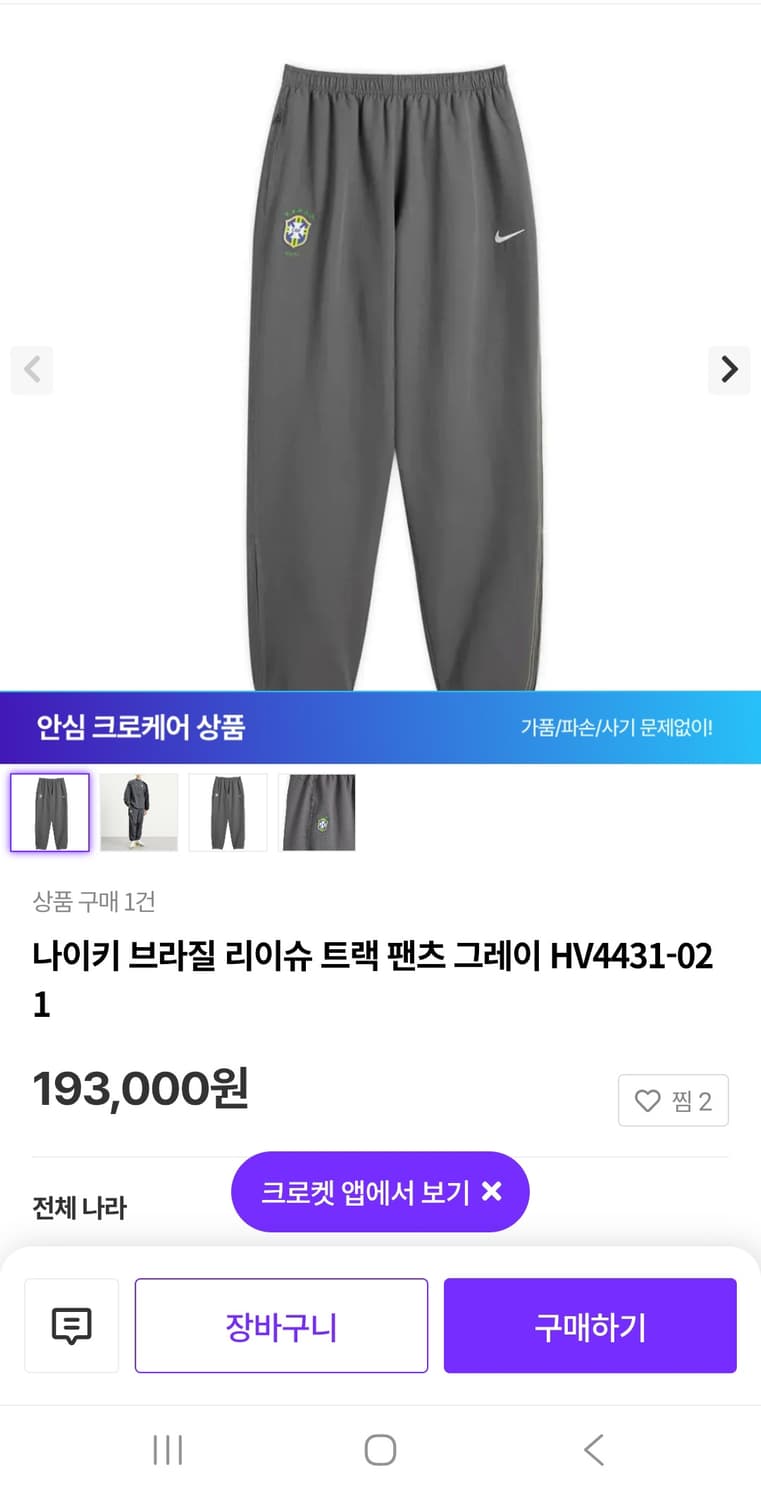The image size is (761, 1500).
Task: View the logo close-up thumbnail
Action: coord(317,812)
